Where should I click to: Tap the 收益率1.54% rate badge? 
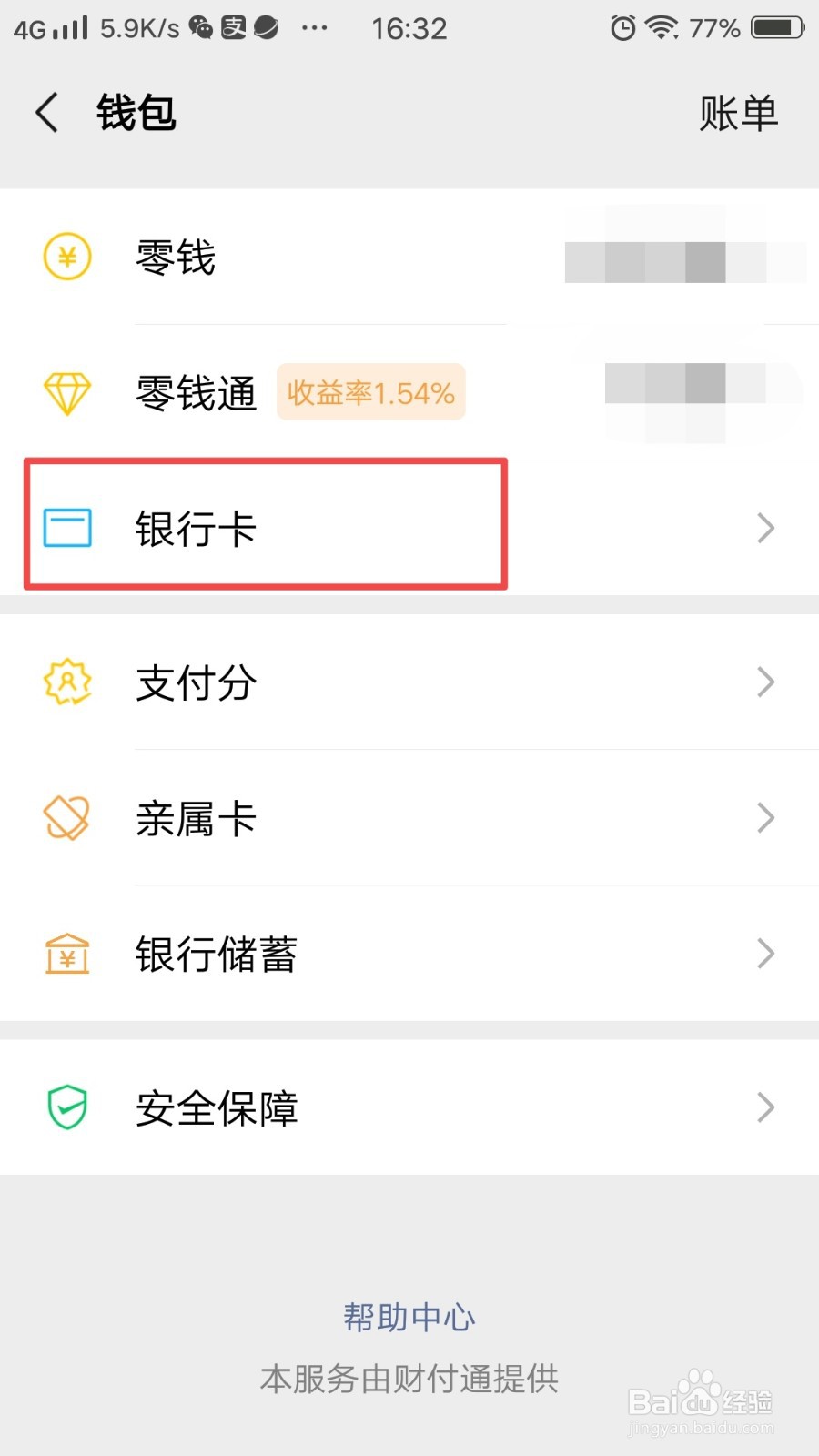point(370,392)
